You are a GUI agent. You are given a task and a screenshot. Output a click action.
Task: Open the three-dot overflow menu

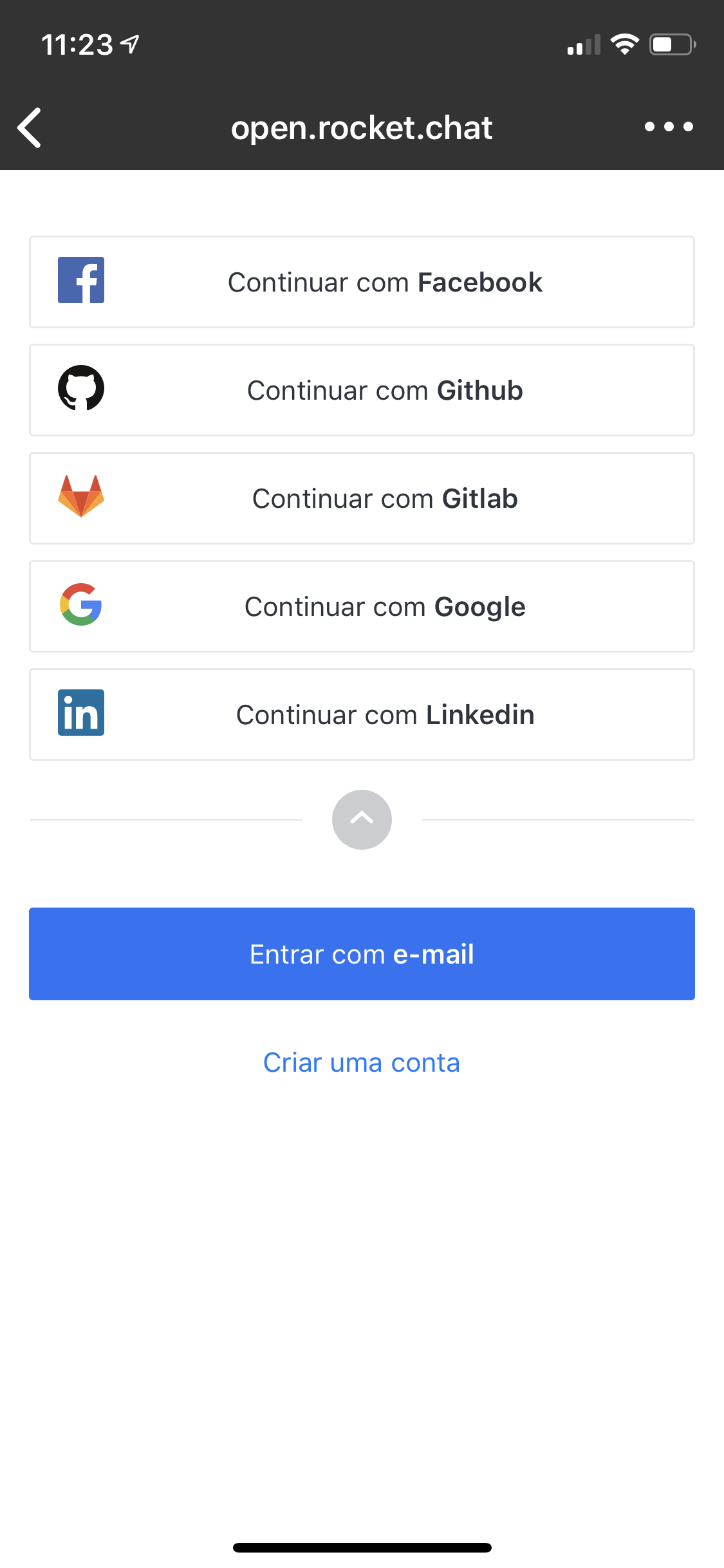[669, 127]
